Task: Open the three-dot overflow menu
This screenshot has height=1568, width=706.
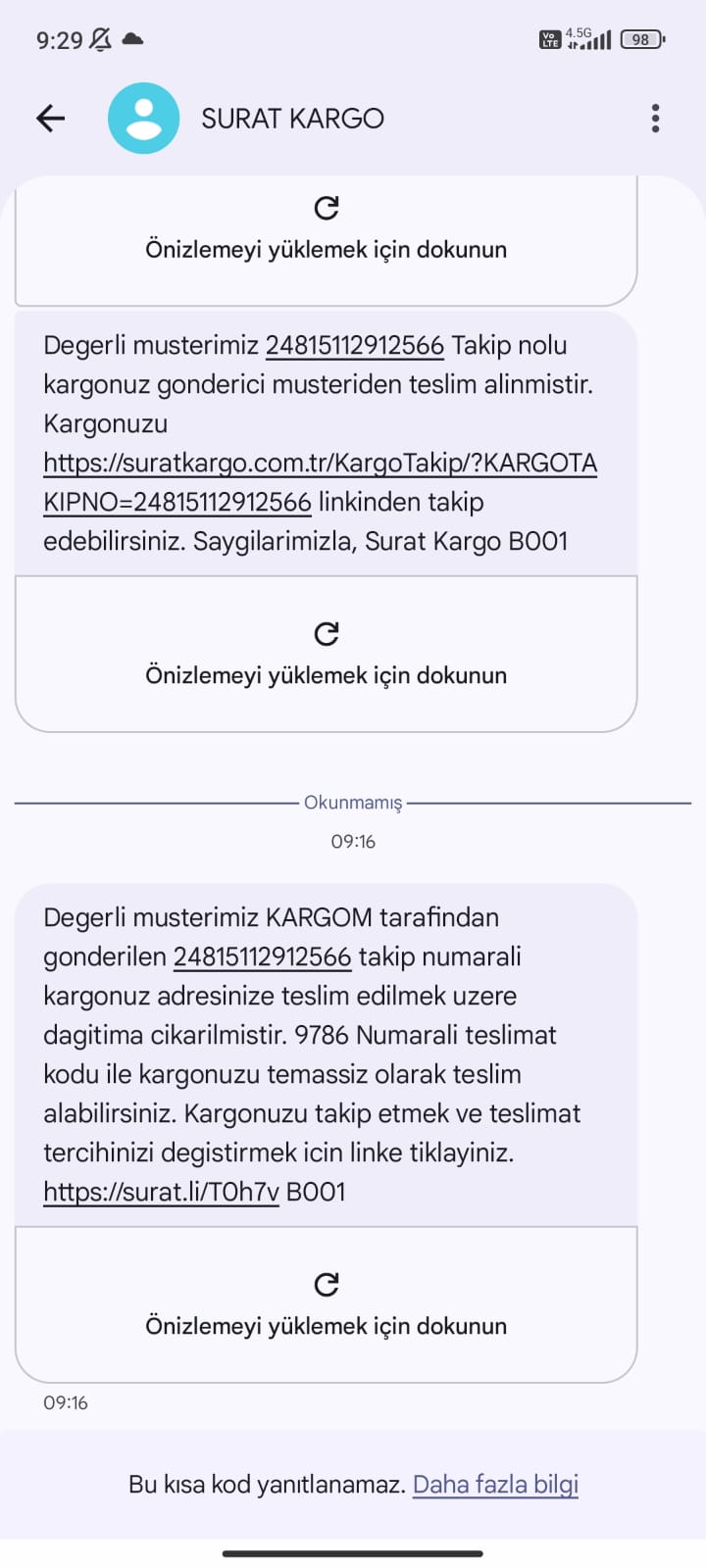Action: click(x=655, y=119)
